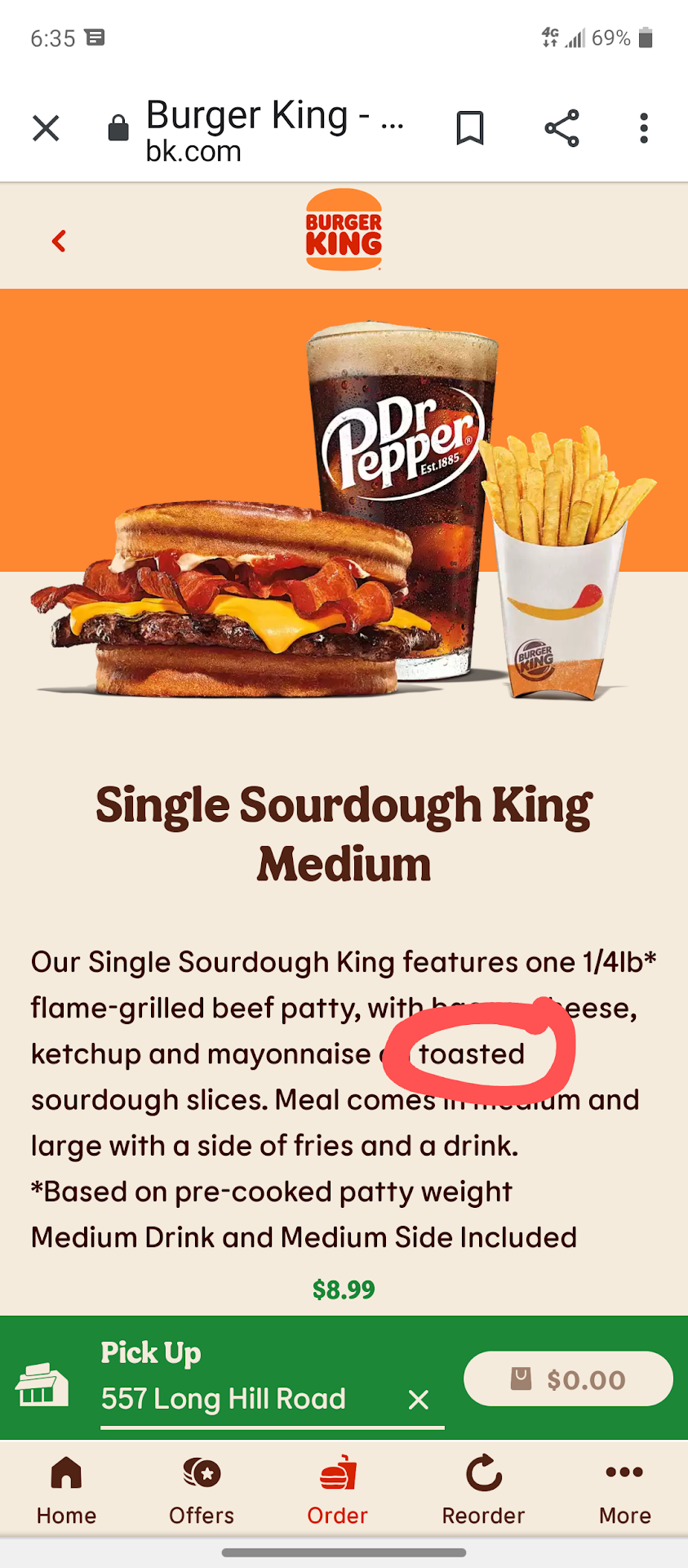688x1568 pixels.
Task: Switch to the Home tab
Action: pyautogui.click(x=66, y=1490)
